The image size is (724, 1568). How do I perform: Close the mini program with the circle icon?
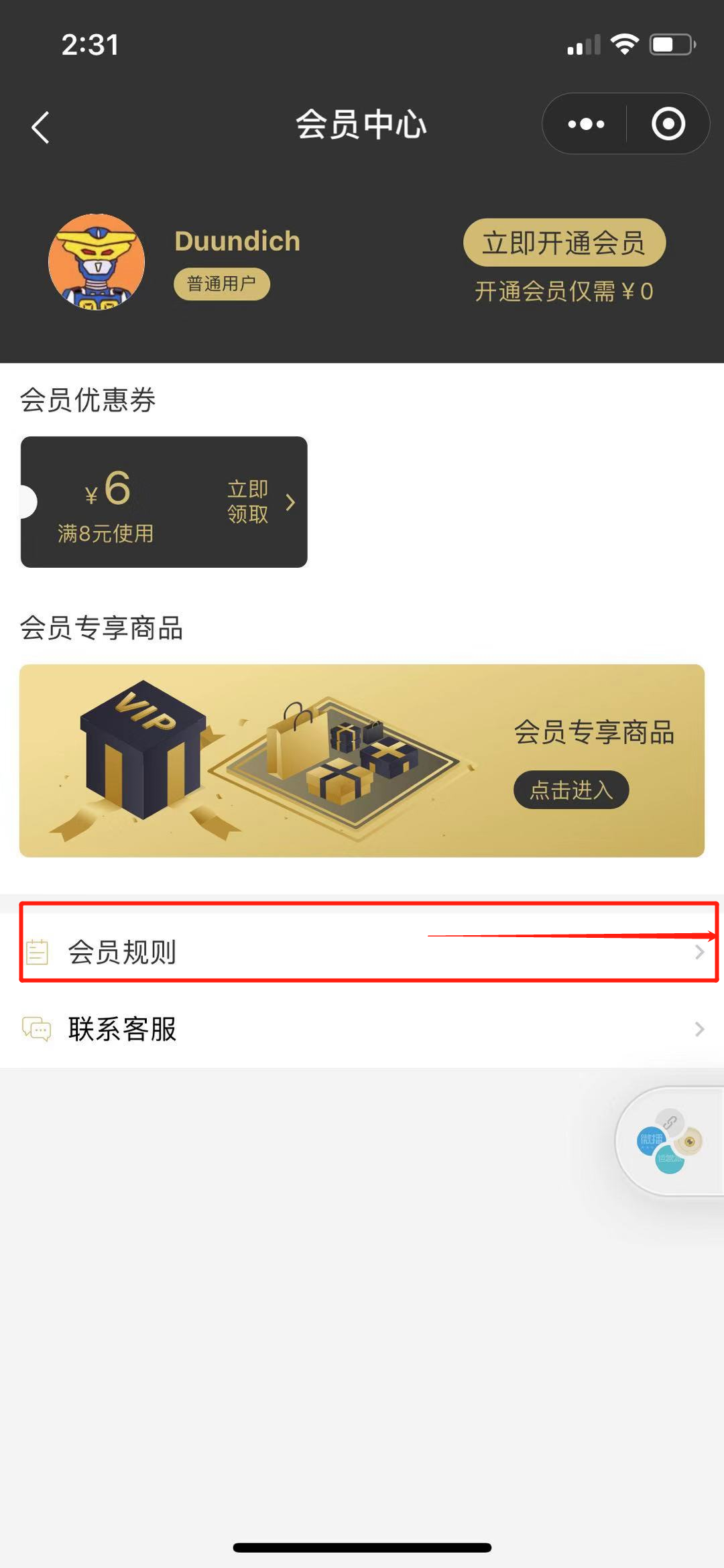coord(668,124)
